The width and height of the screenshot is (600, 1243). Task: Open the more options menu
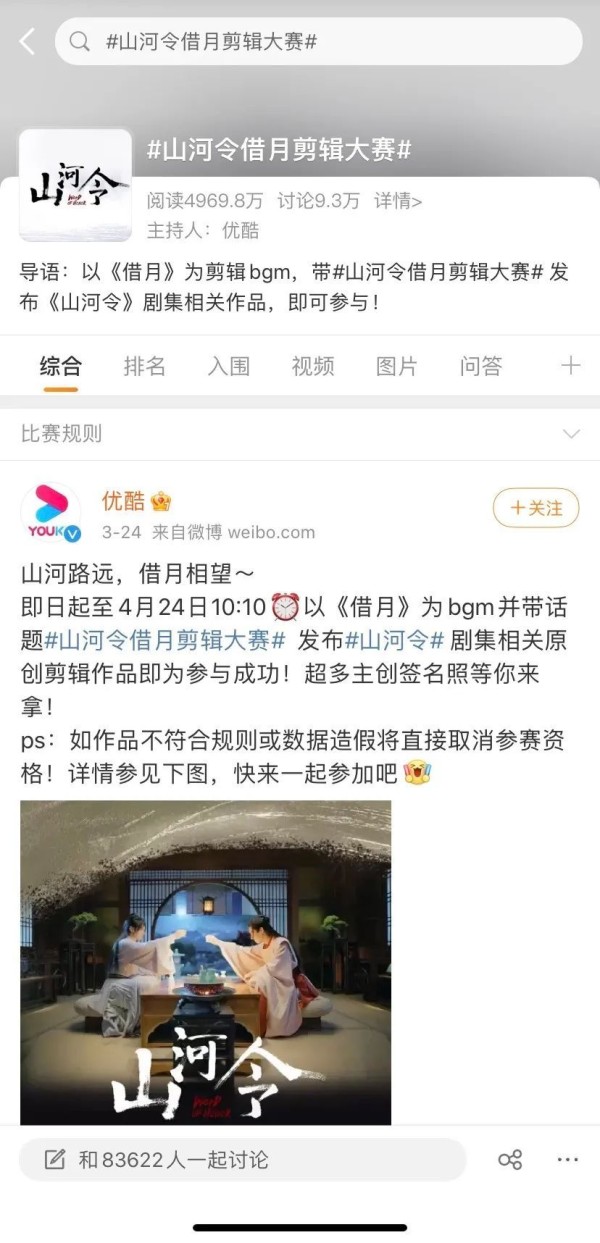(x=568, y=1160)
